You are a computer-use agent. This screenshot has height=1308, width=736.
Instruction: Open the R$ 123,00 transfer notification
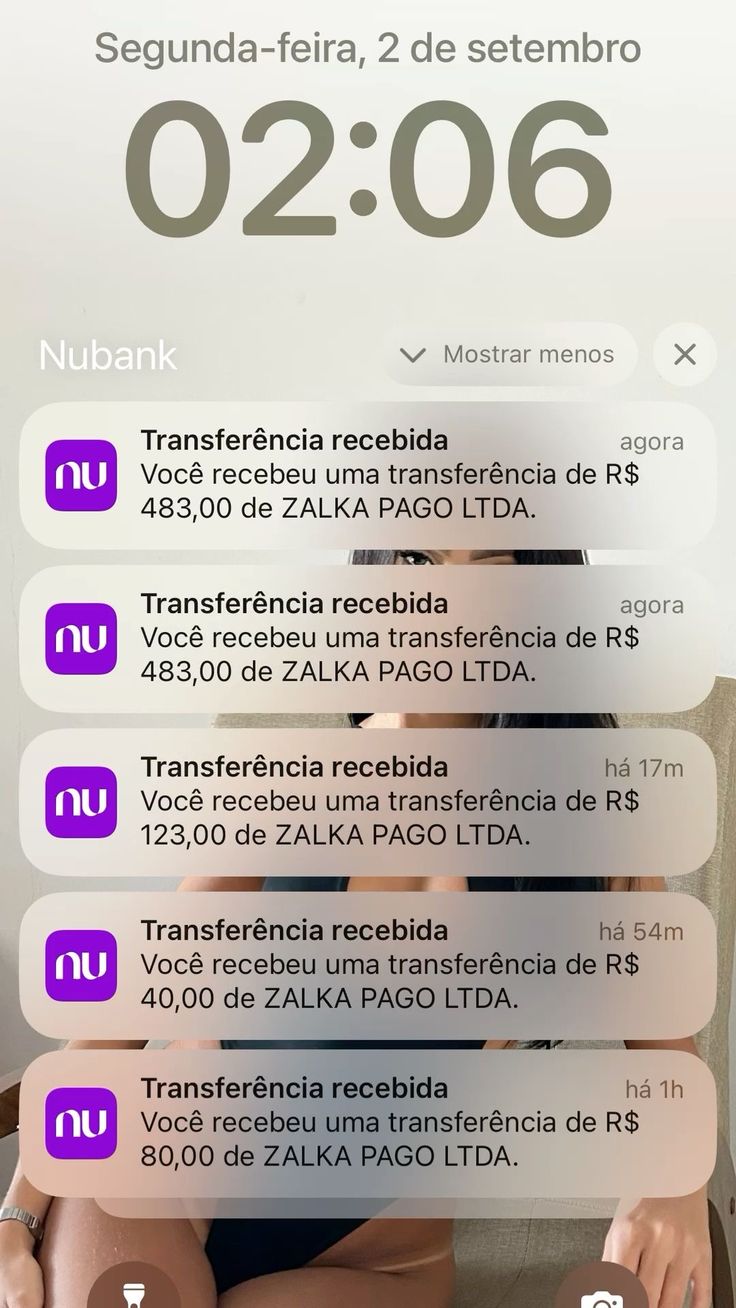(367, 802)
